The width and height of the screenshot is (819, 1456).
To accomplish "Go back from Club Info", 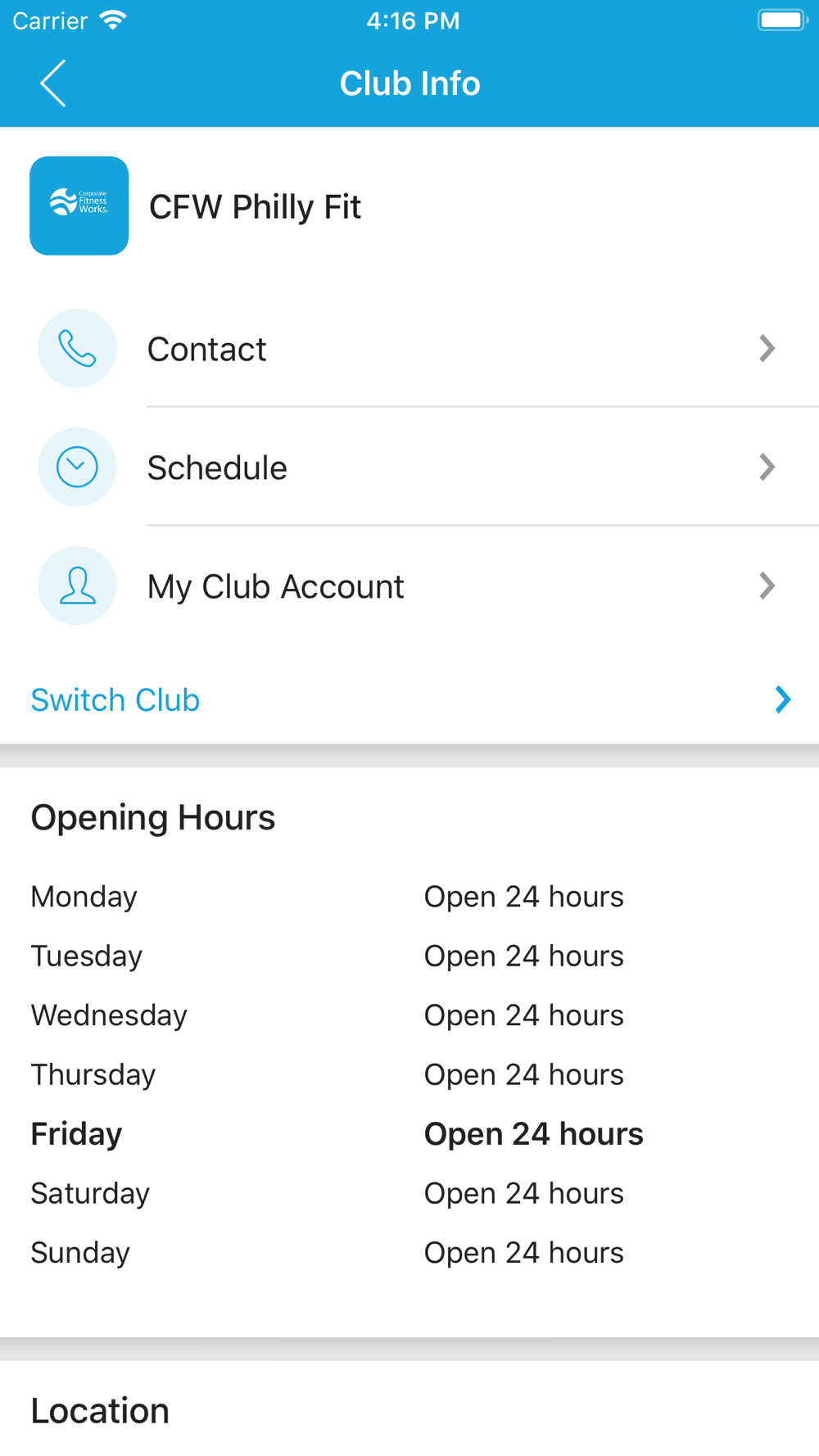I will pos(53,84).
